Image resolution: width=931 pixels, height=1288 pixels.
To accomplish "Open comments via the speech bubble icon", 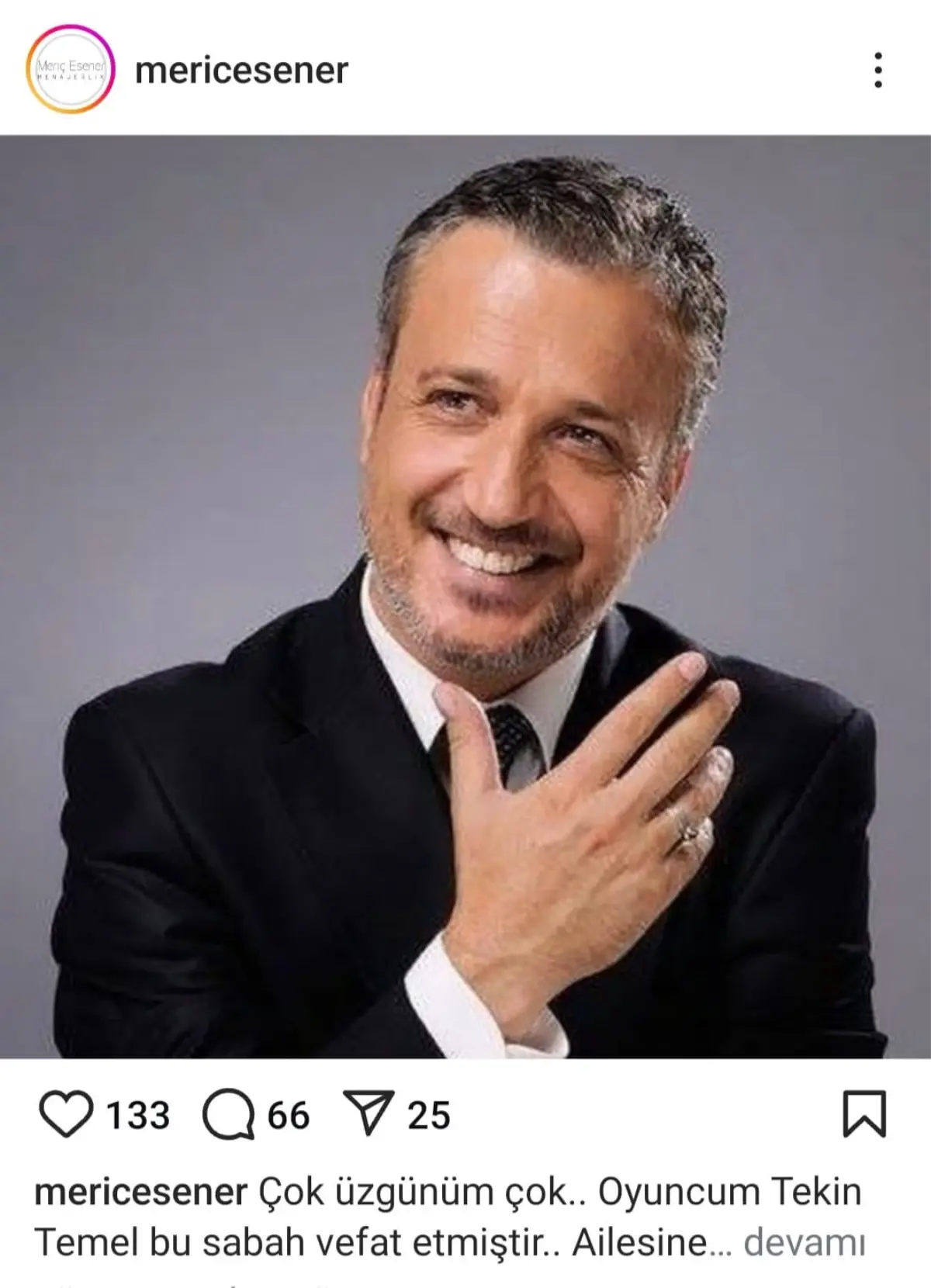I will [x=228, y=1115].
